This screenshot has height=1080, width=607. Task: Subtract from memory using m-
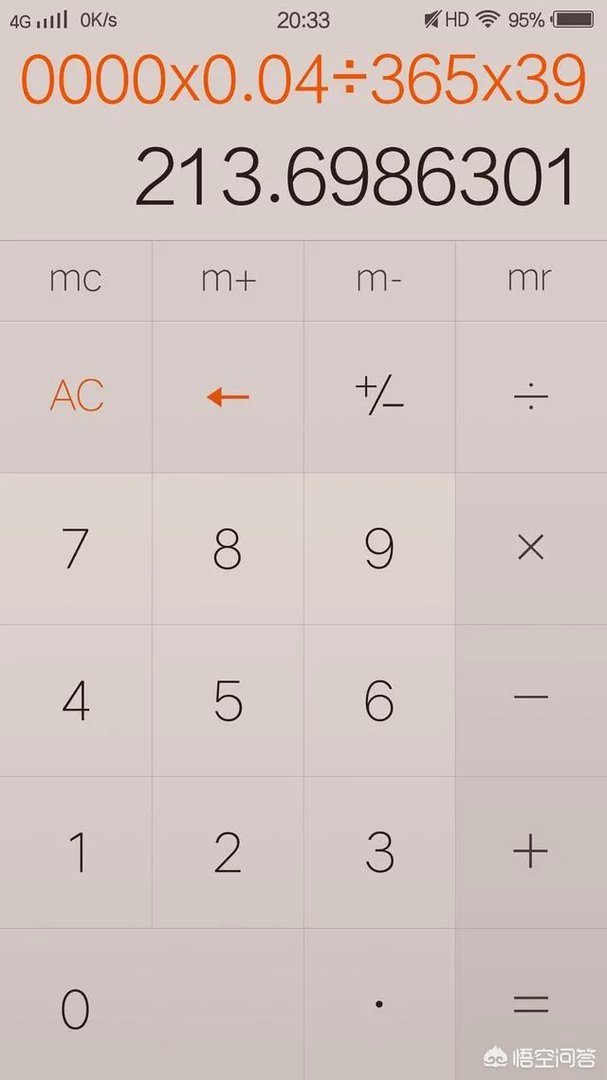(x=379, y=280)
